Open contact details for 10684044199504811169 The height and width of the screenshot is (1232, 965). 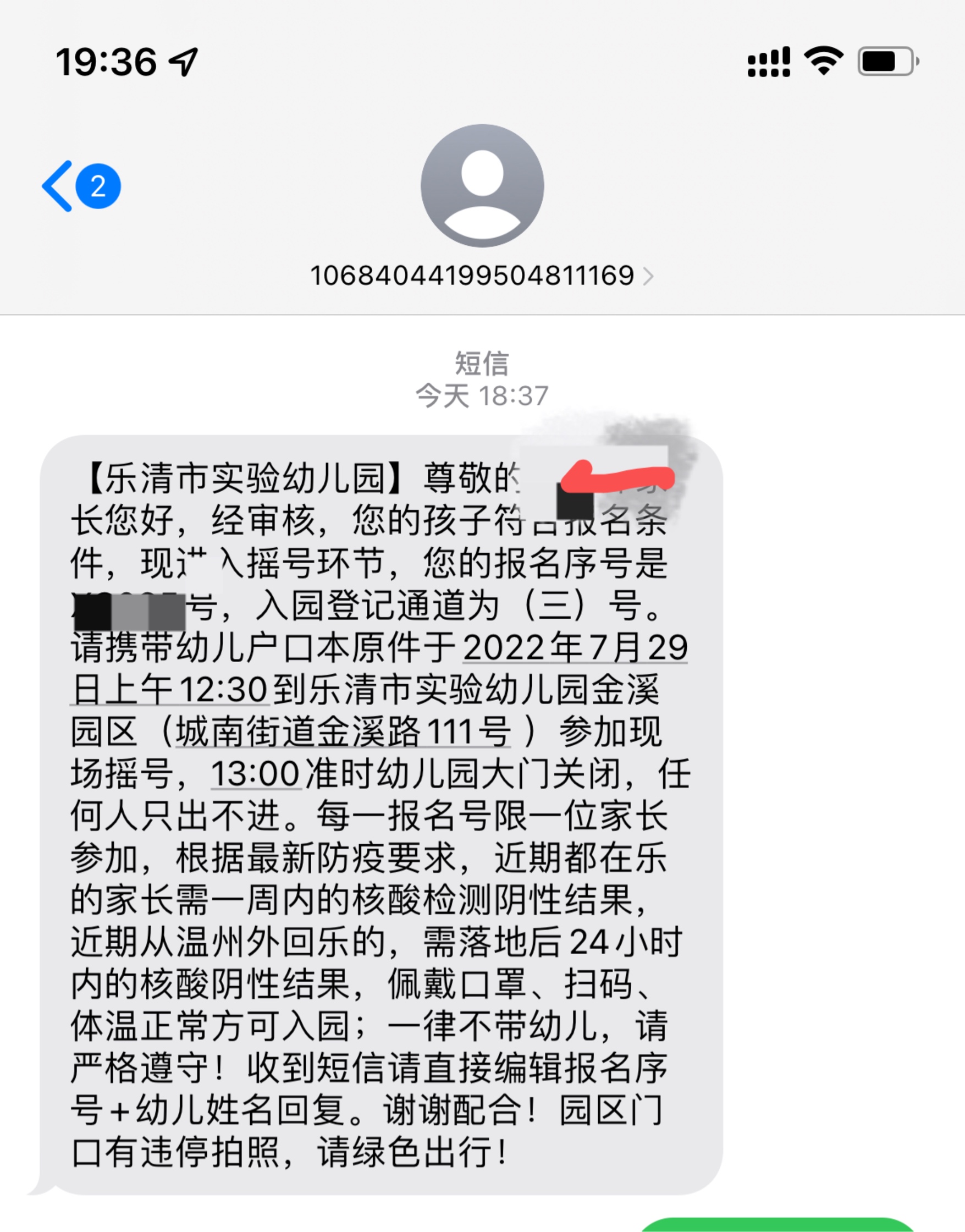[x=481, y=276]
